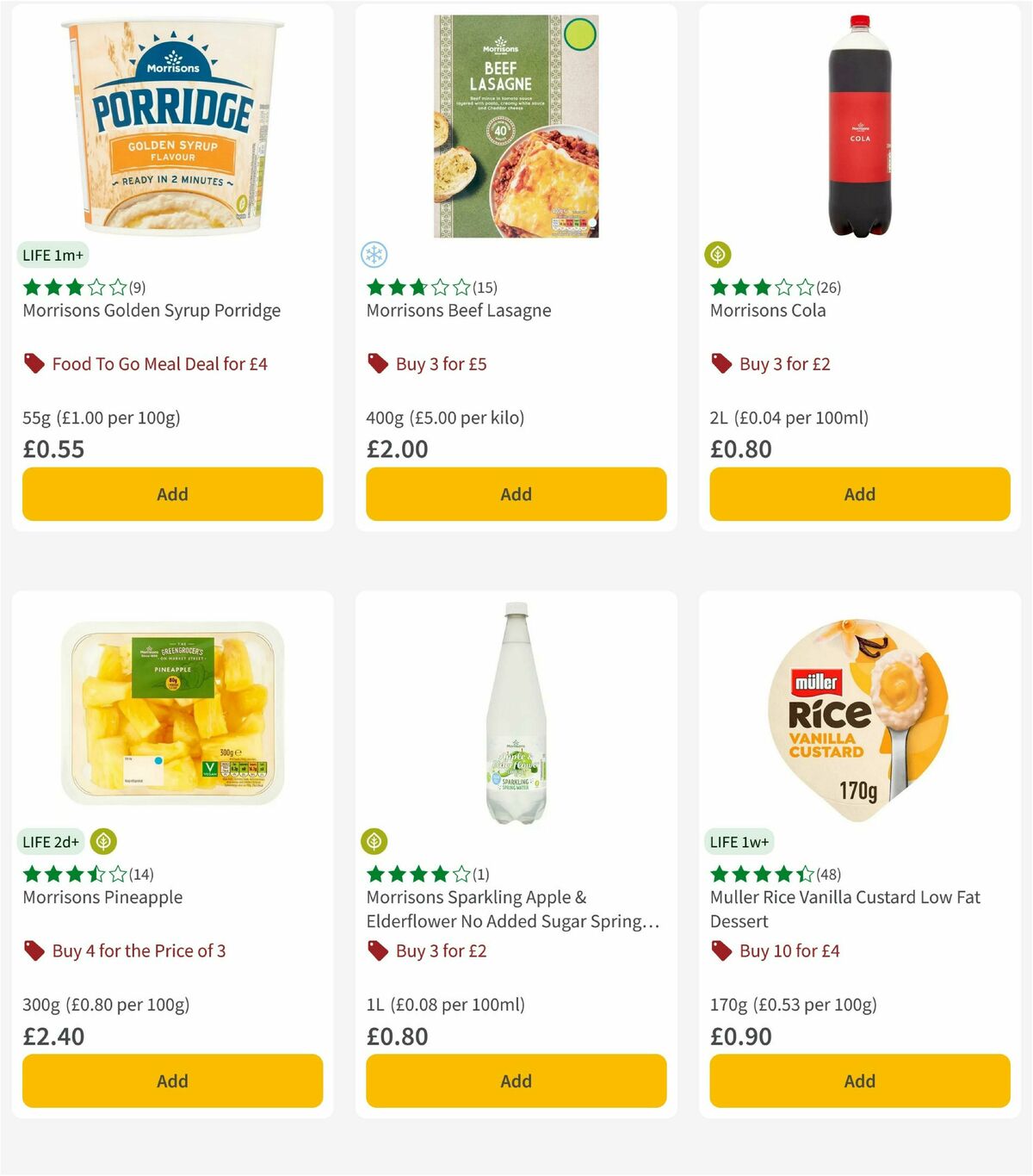Click the Muller Rice Vanilla Custard image
Image resolution: width=1033 pixels, height=1176 pixels.
(x=858, y=710)
